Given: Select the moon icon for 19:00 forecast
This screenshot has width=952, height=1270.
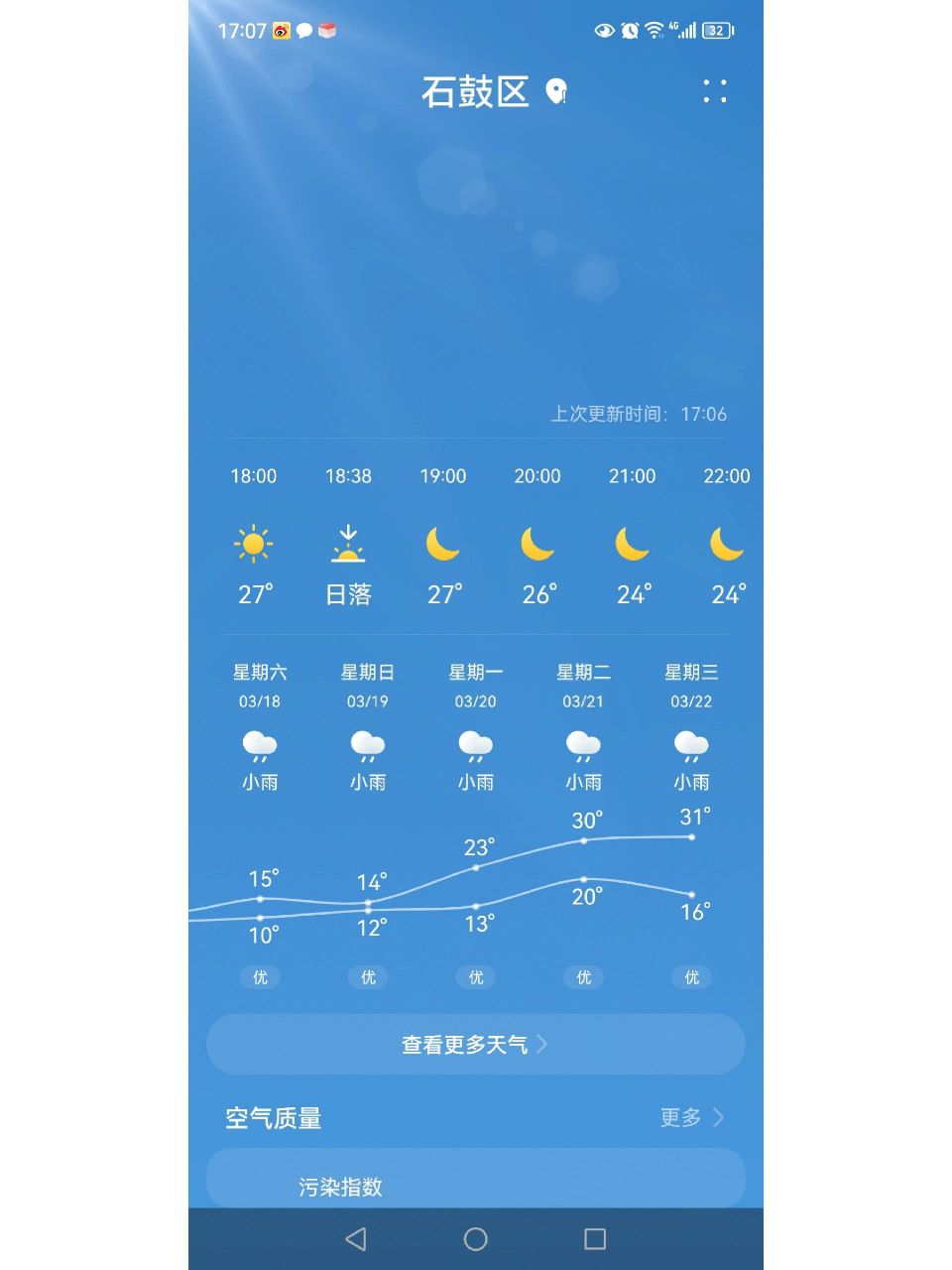Looking at the screenshot, I should point(443,546).
